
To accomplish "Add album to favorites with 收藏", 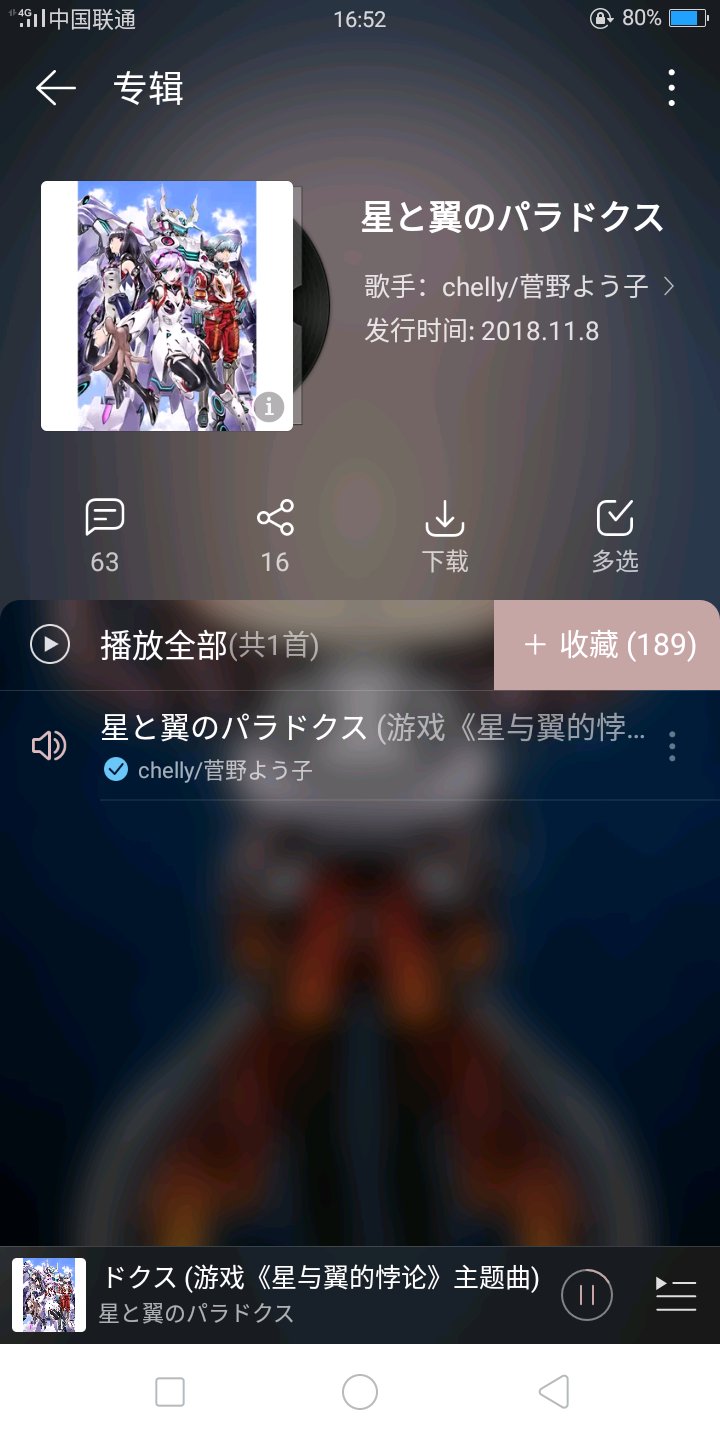I will pyautogui.click(x=608, y=645).
